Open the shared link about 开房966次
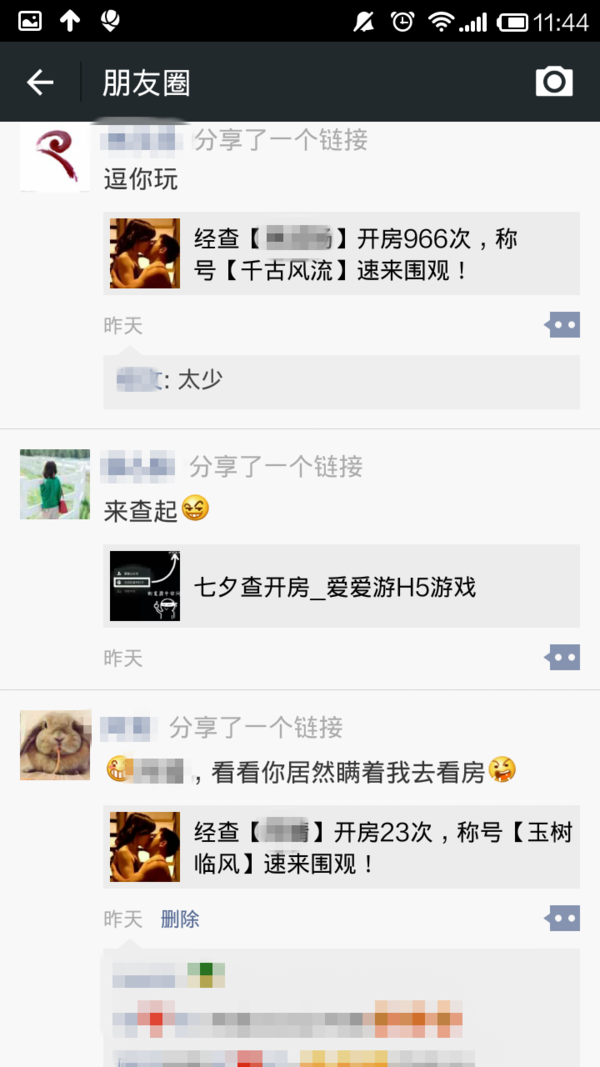The height and width of the screenshot is (1067, 600). coord(341,254)
